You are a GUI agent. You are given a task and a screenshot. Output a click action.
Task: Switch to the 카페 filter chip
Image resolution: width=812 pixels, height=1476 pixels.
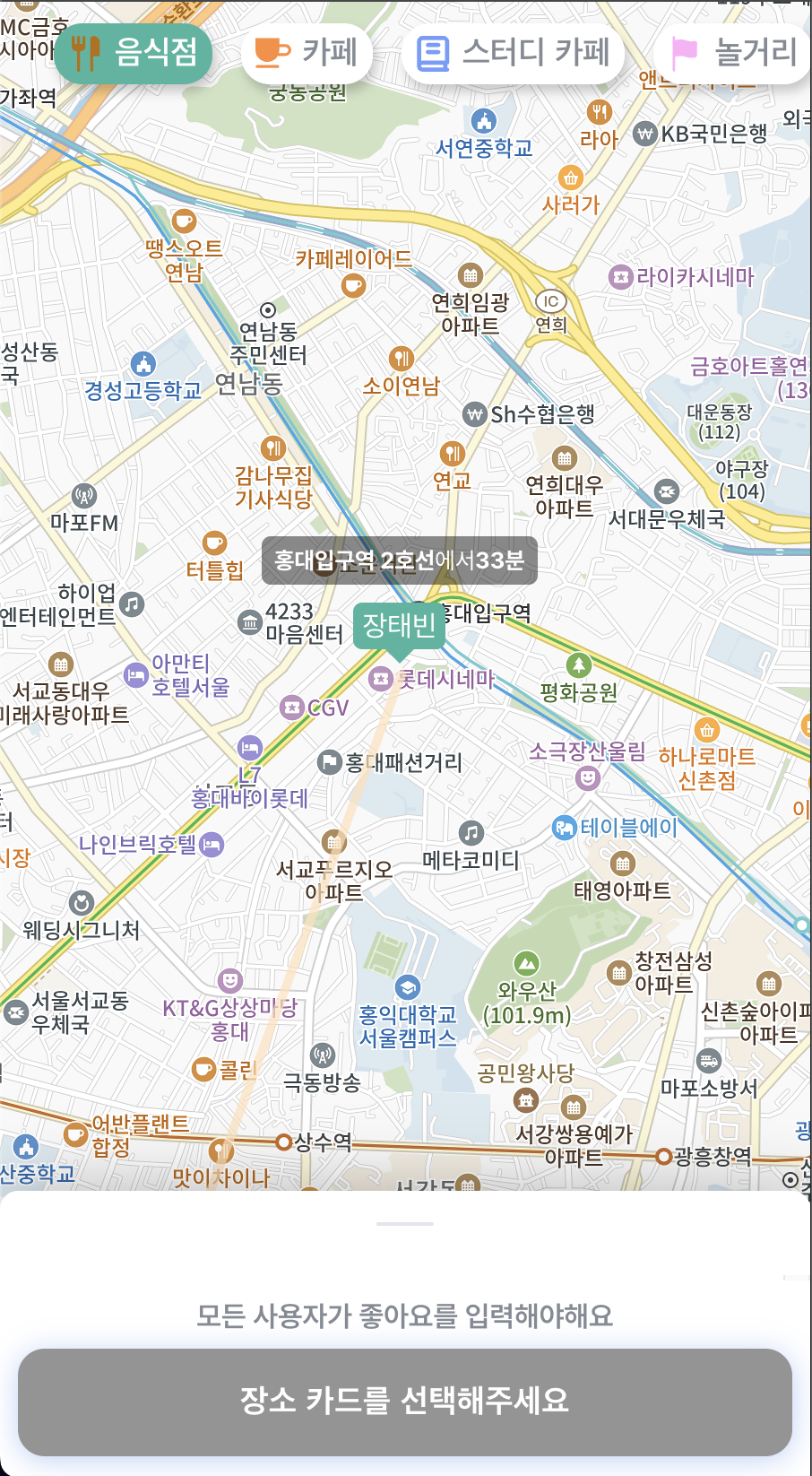307,53
